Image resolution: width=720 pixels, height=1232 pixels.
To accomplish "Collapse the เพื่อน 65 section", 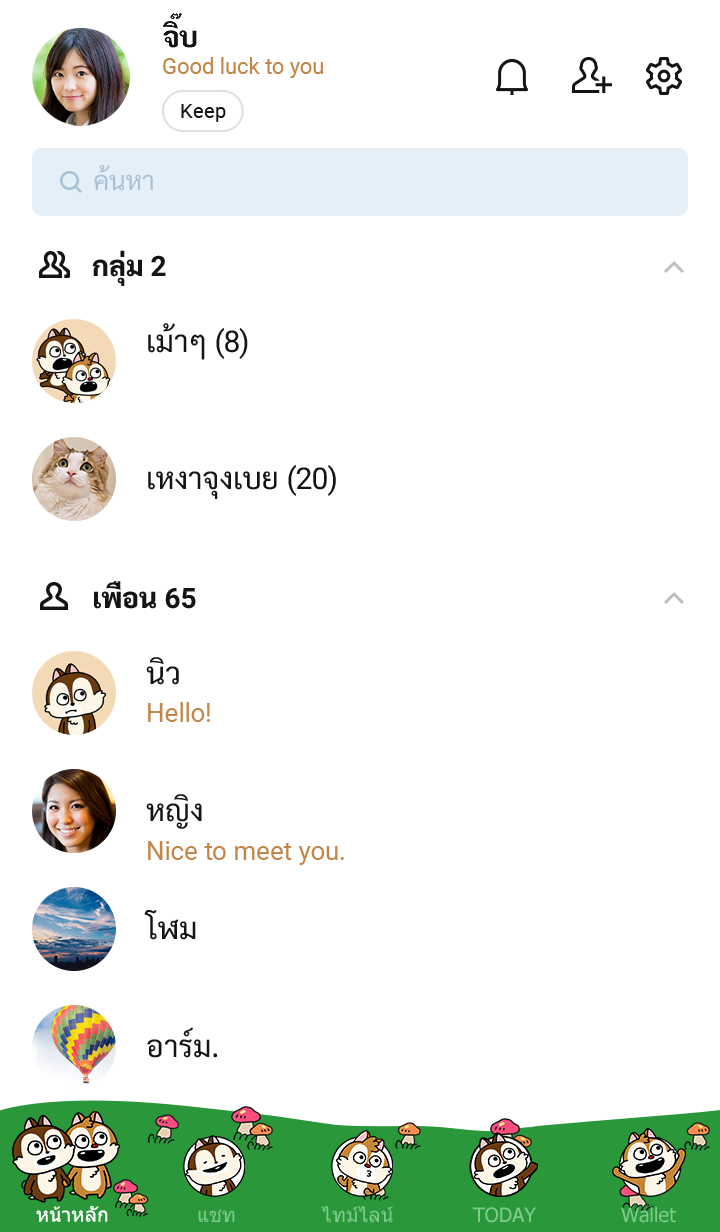I will 674,598.
